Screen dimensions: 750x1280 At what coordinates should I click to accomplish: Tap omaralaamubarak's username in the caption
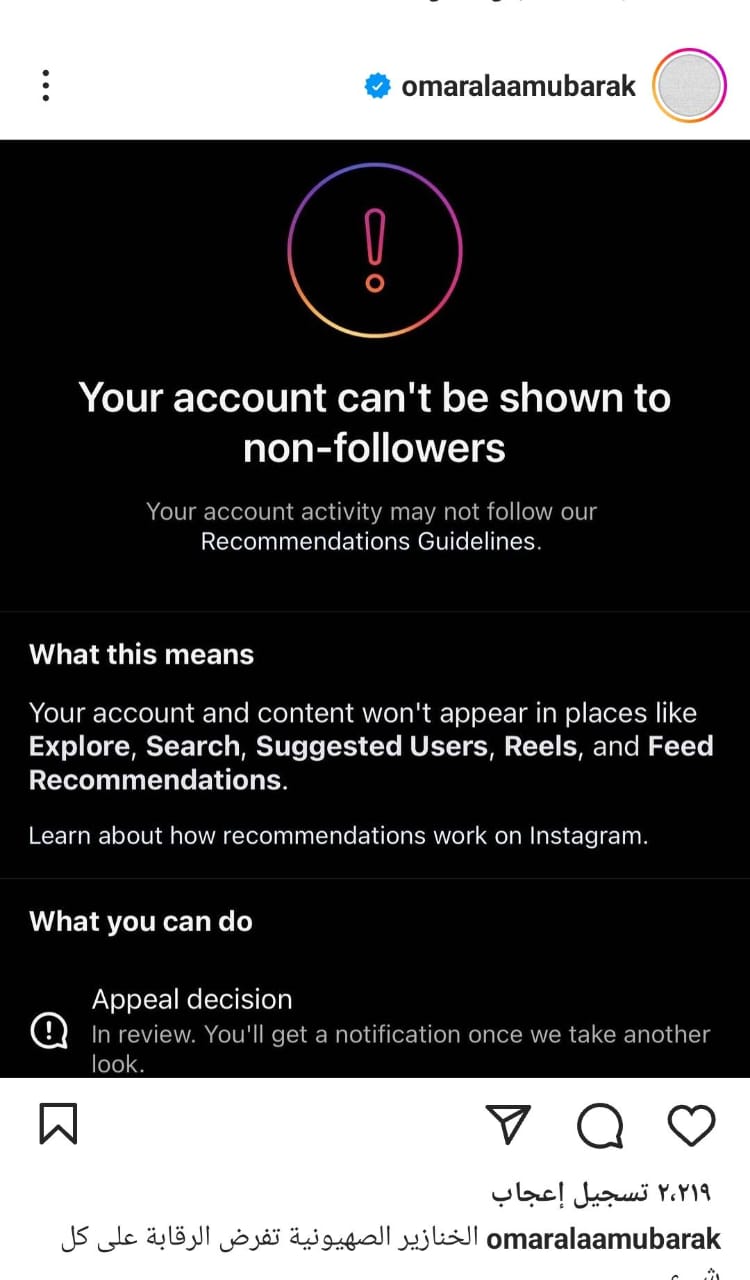pyautogui.click(x=603, y=1239)
